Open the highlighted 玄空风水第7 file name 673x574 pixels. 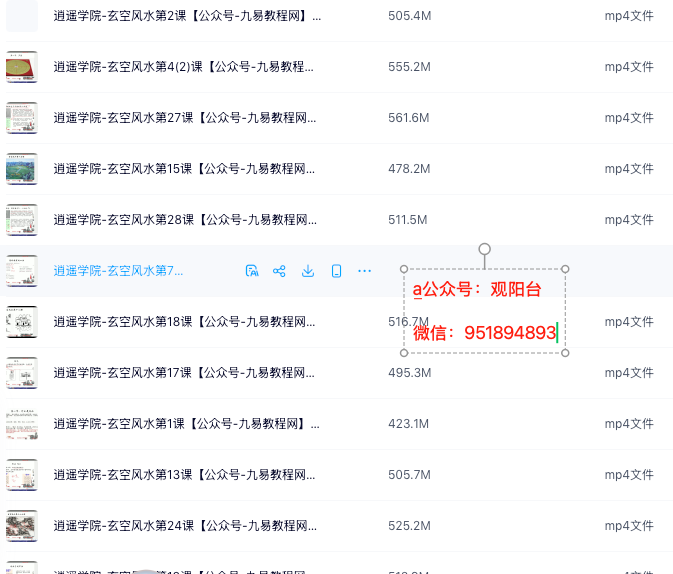pos(118,271)
